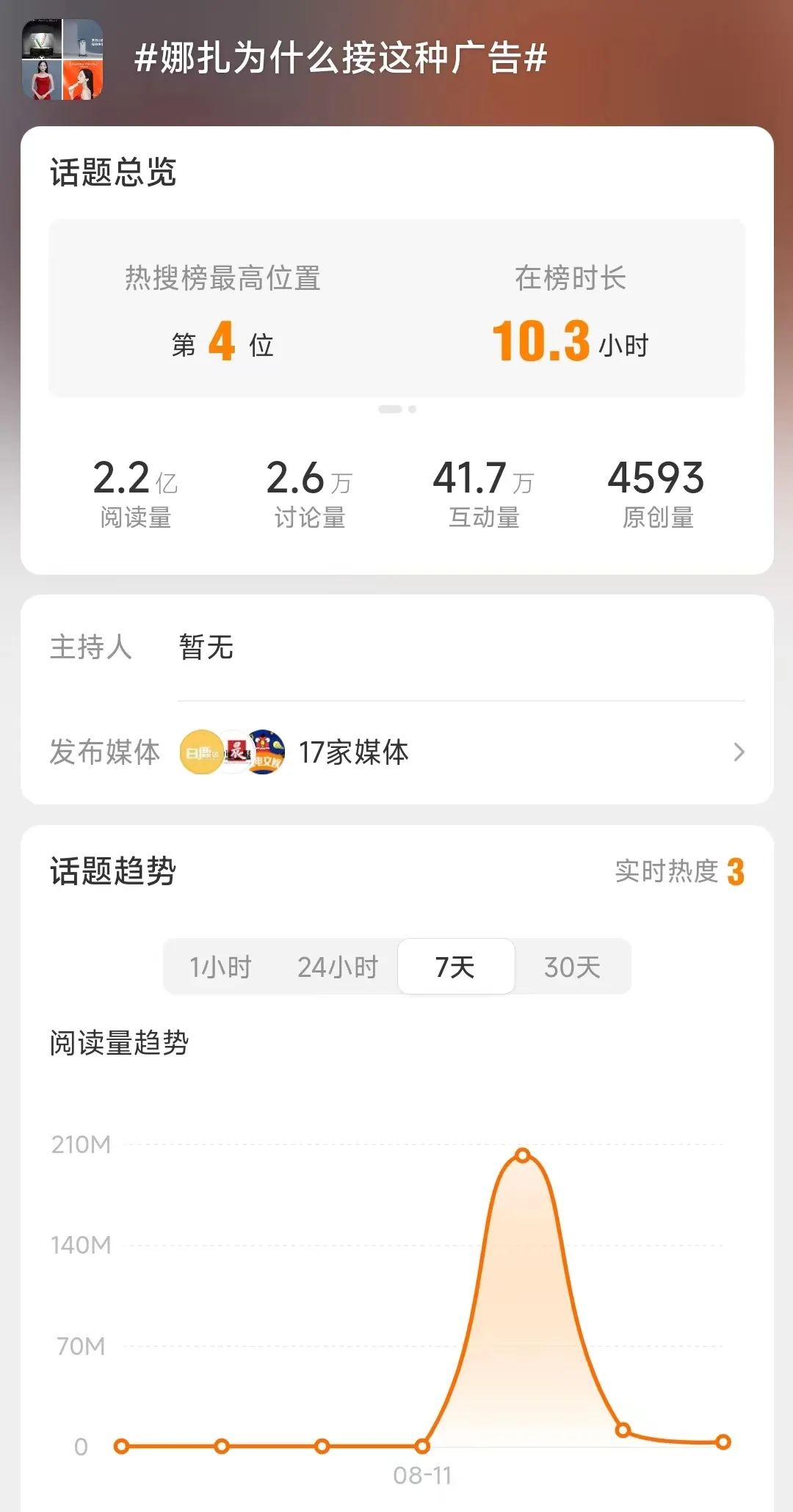Select the 7天 time range
Image resolution: width=793 pixels, height=1512 pixels.
[455, 967]
